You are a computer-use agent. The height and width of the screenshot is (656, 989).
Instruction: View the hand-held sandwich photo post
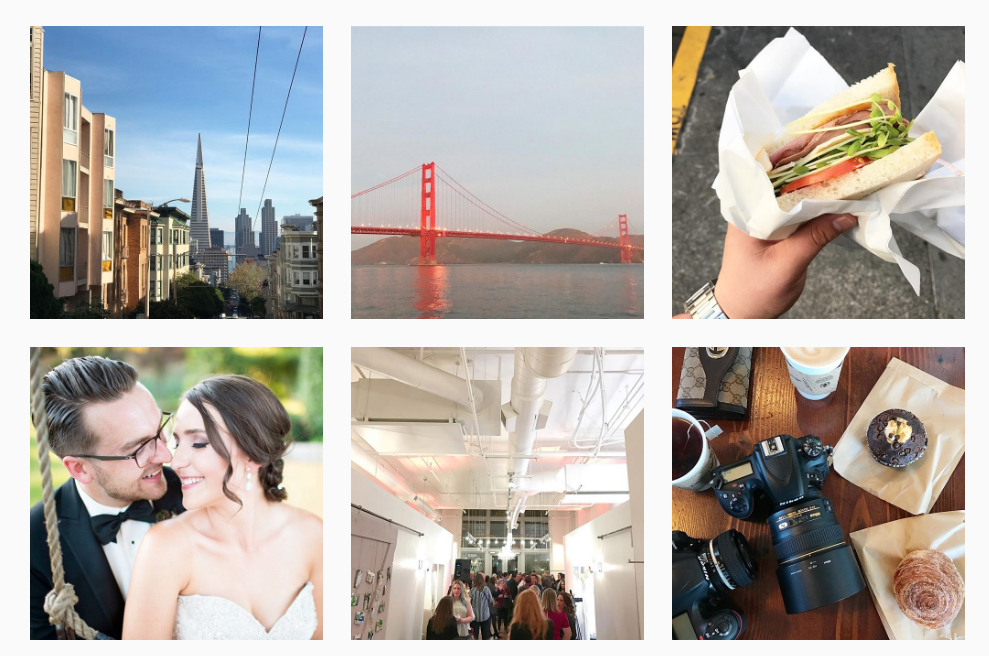[x=818, y=172]
